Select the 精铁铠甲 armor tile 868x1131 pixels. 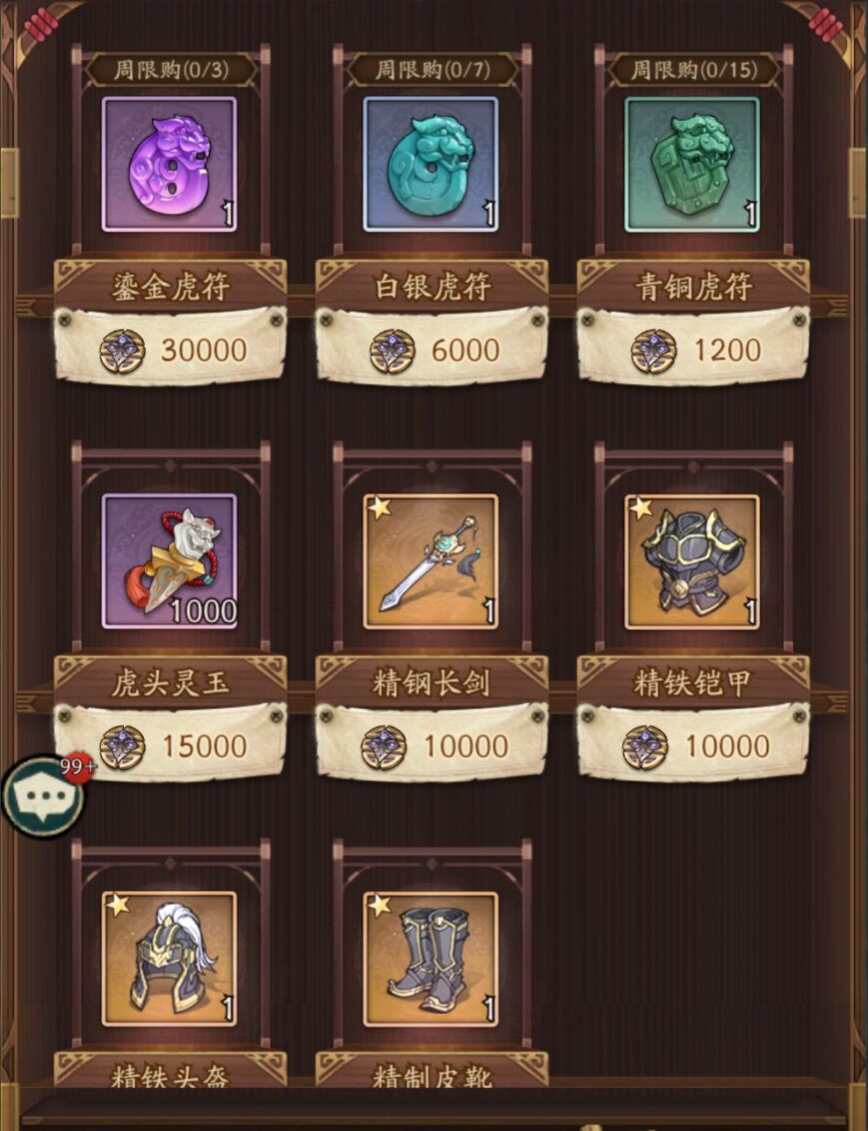pyautogui.click(x=692, y=561)
